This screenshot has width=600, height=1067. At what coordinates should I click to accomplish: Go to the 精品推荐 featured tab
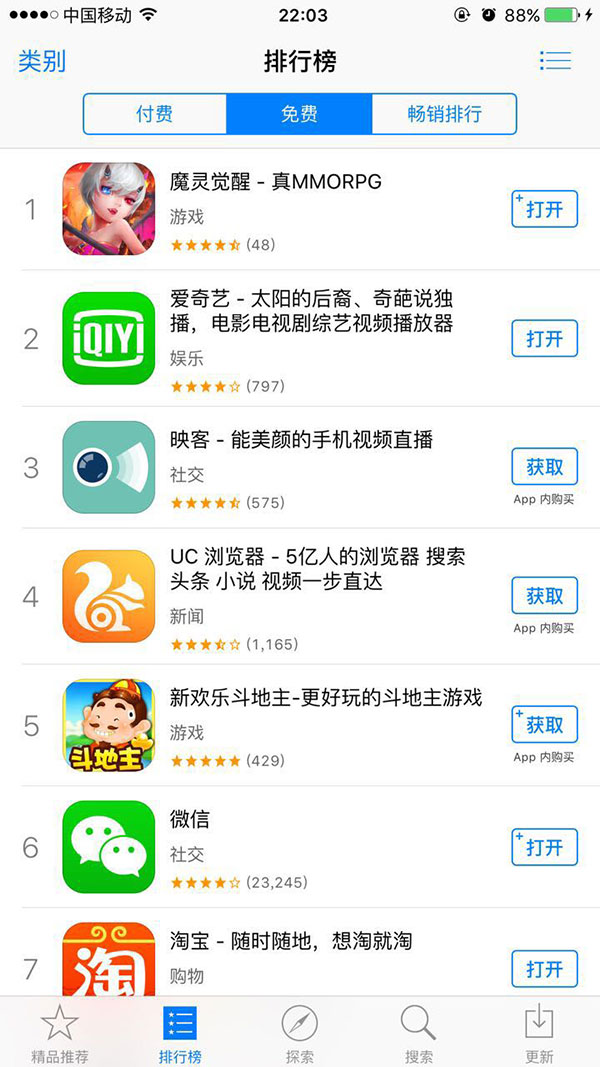60,1034
